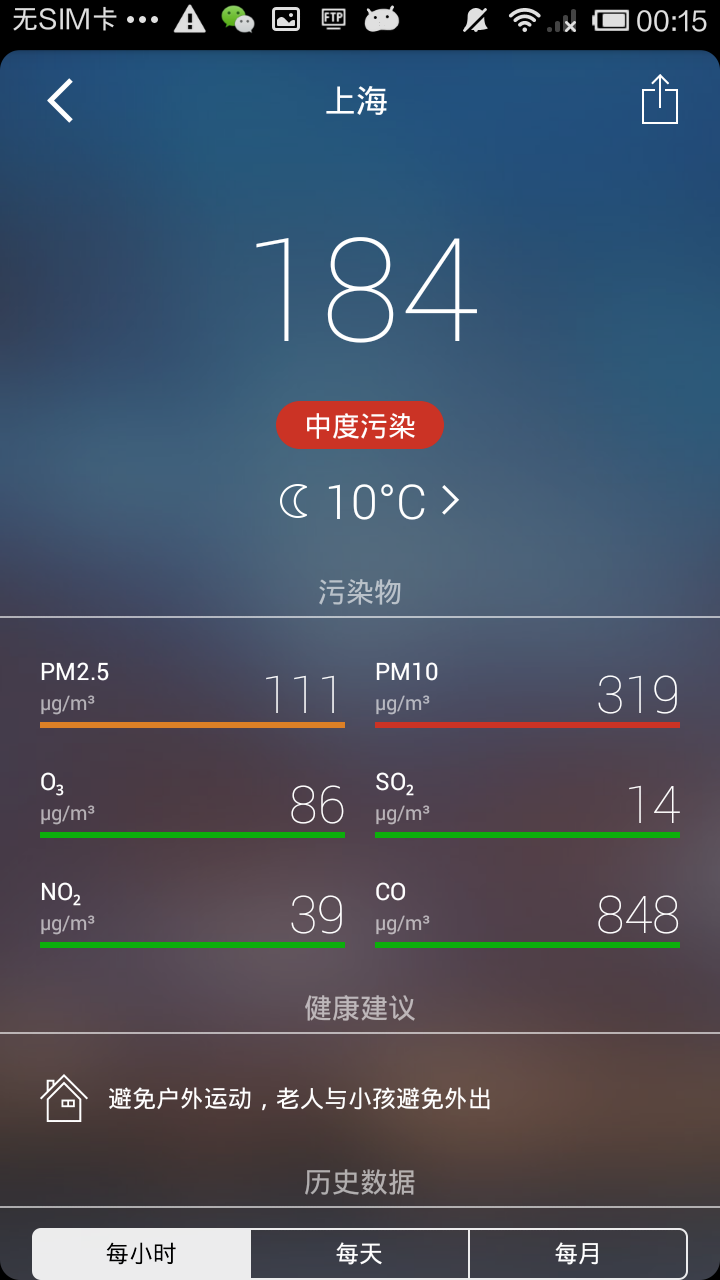This screenshot has height=1280, width=720.
Task: Select the 每小时 hourly history tab
Action: coord(141,1253)
